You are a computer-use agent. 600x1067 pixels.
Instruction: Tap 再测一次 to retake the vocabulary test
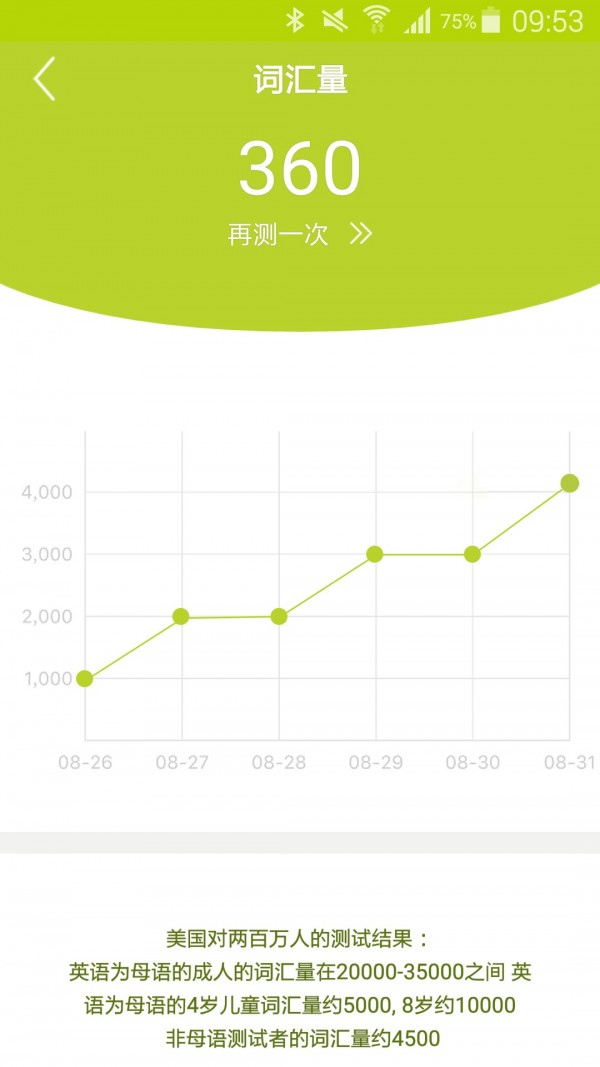pyautogui.click(x=298, y=234)
